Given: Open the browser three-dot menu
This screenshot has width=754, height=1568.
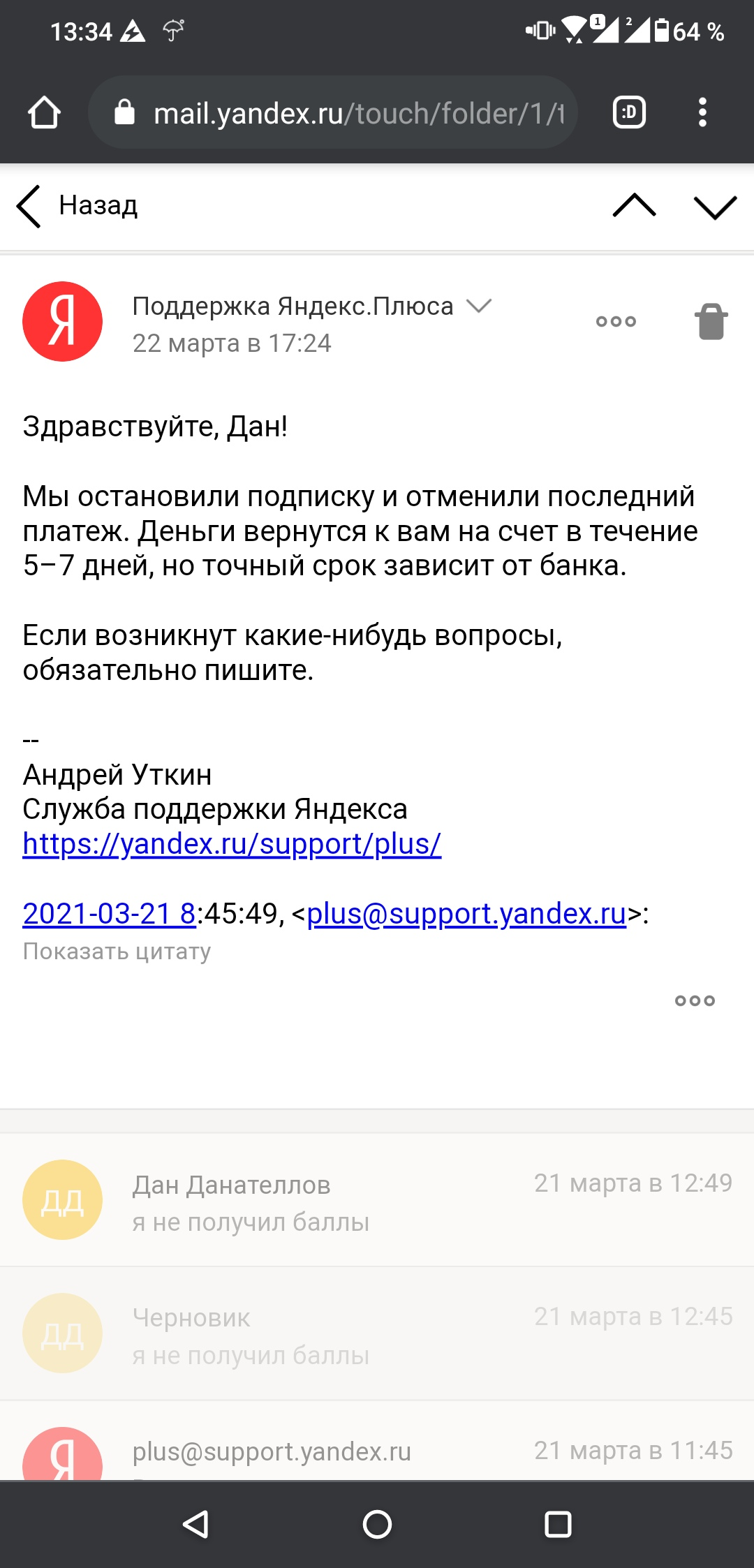Looking at the screenshot, I should coord(702,112).
